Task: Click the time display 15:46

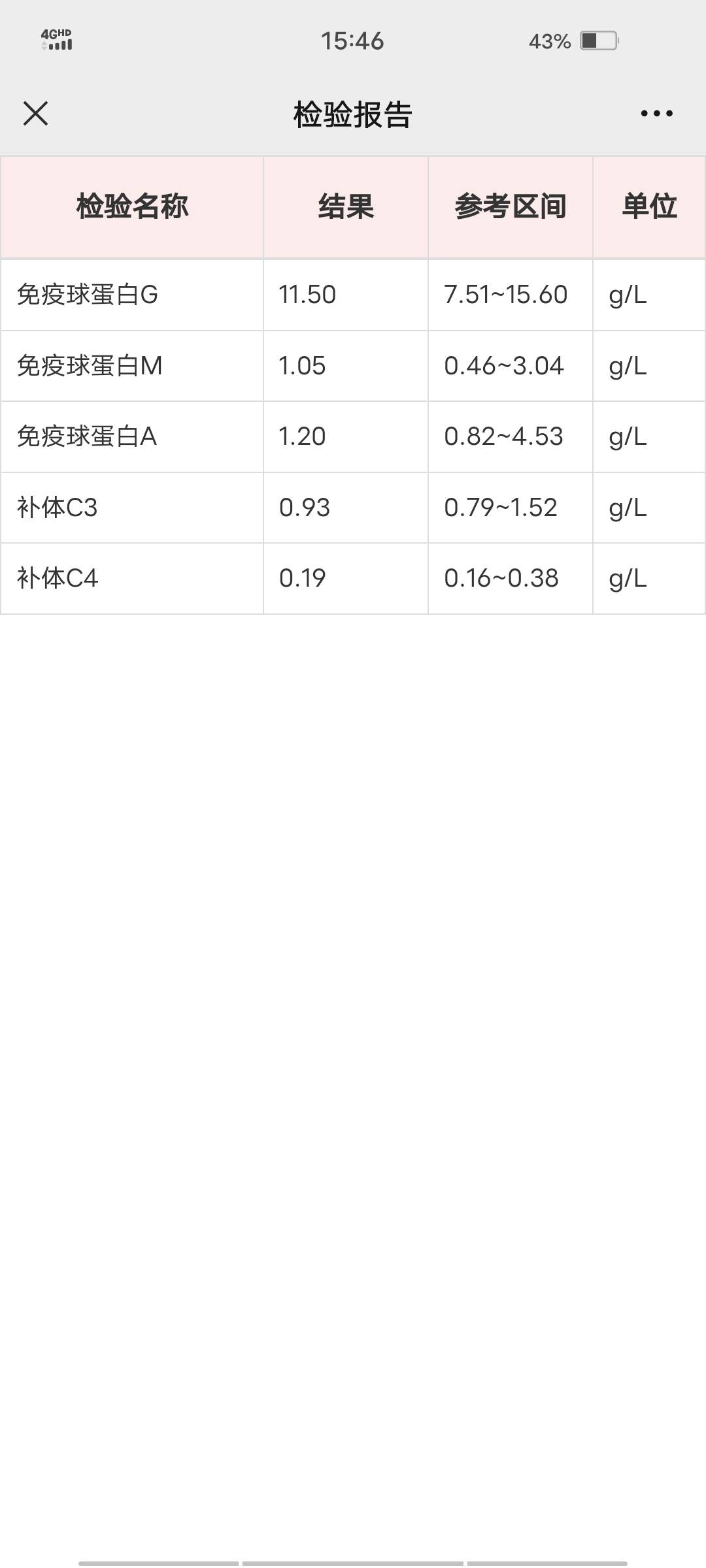Action: pyautogui.click(x=353, y=39)
